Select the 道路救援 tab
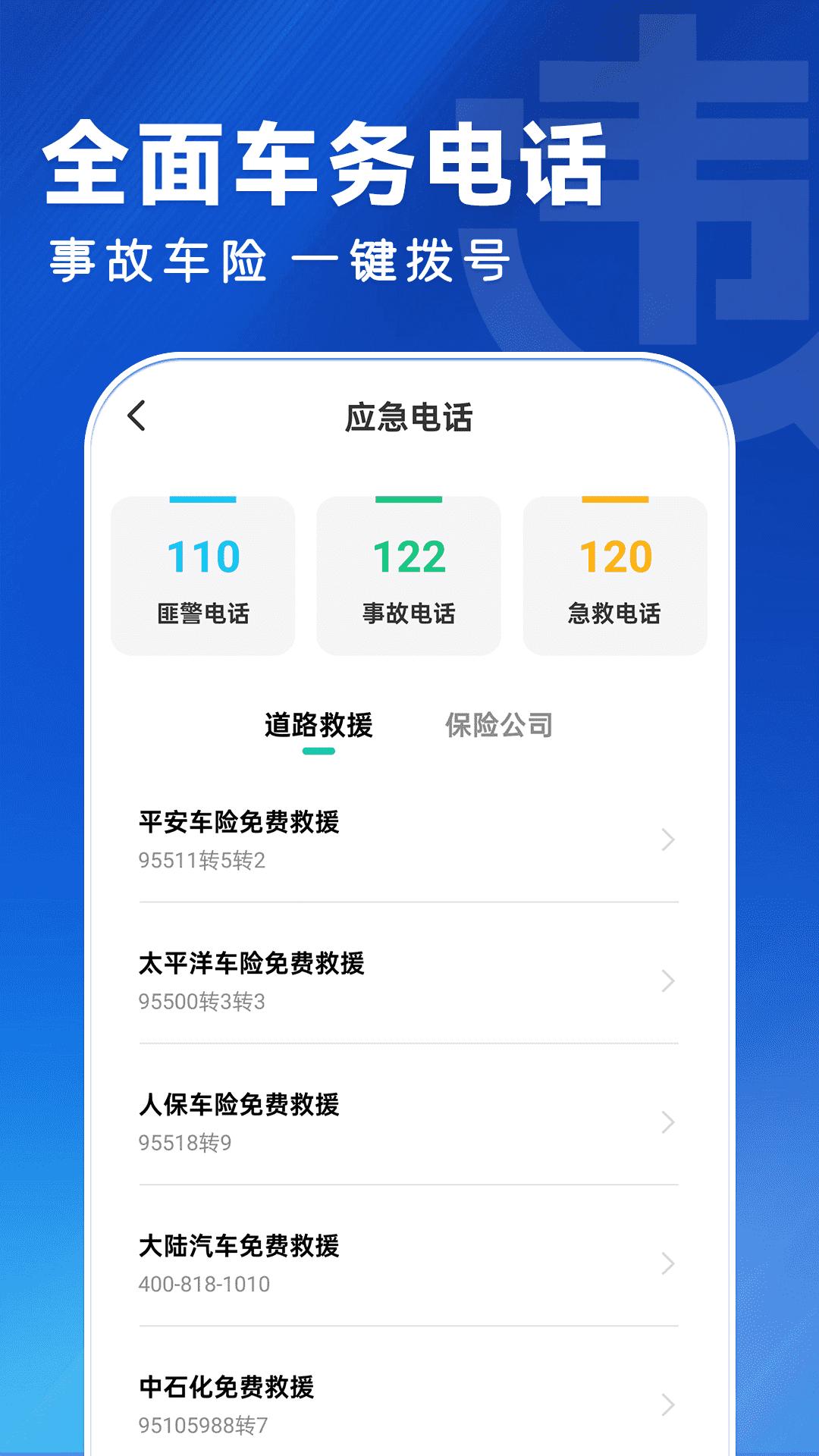 [317, 726]
